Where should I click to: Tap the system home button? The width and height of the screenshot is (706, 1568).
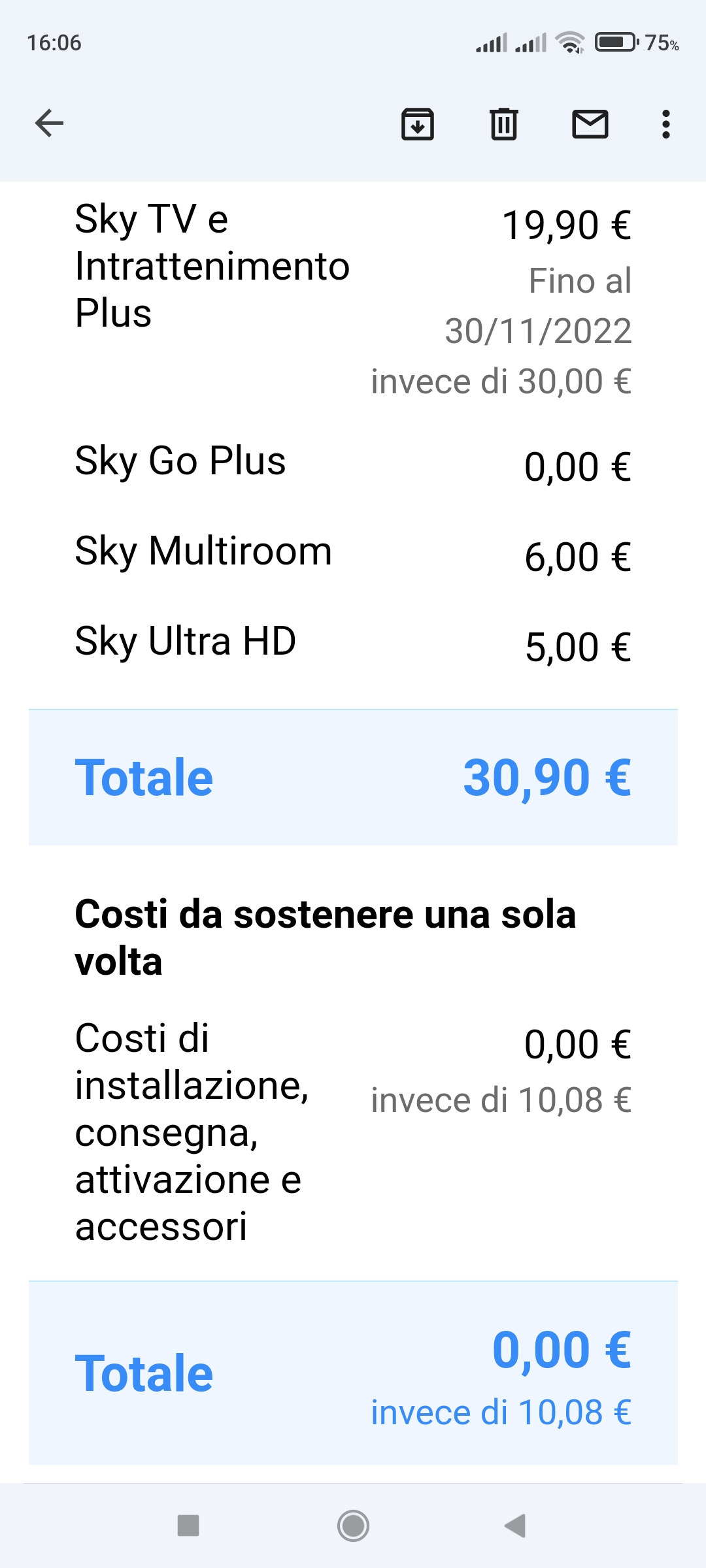pos(353,1526)
